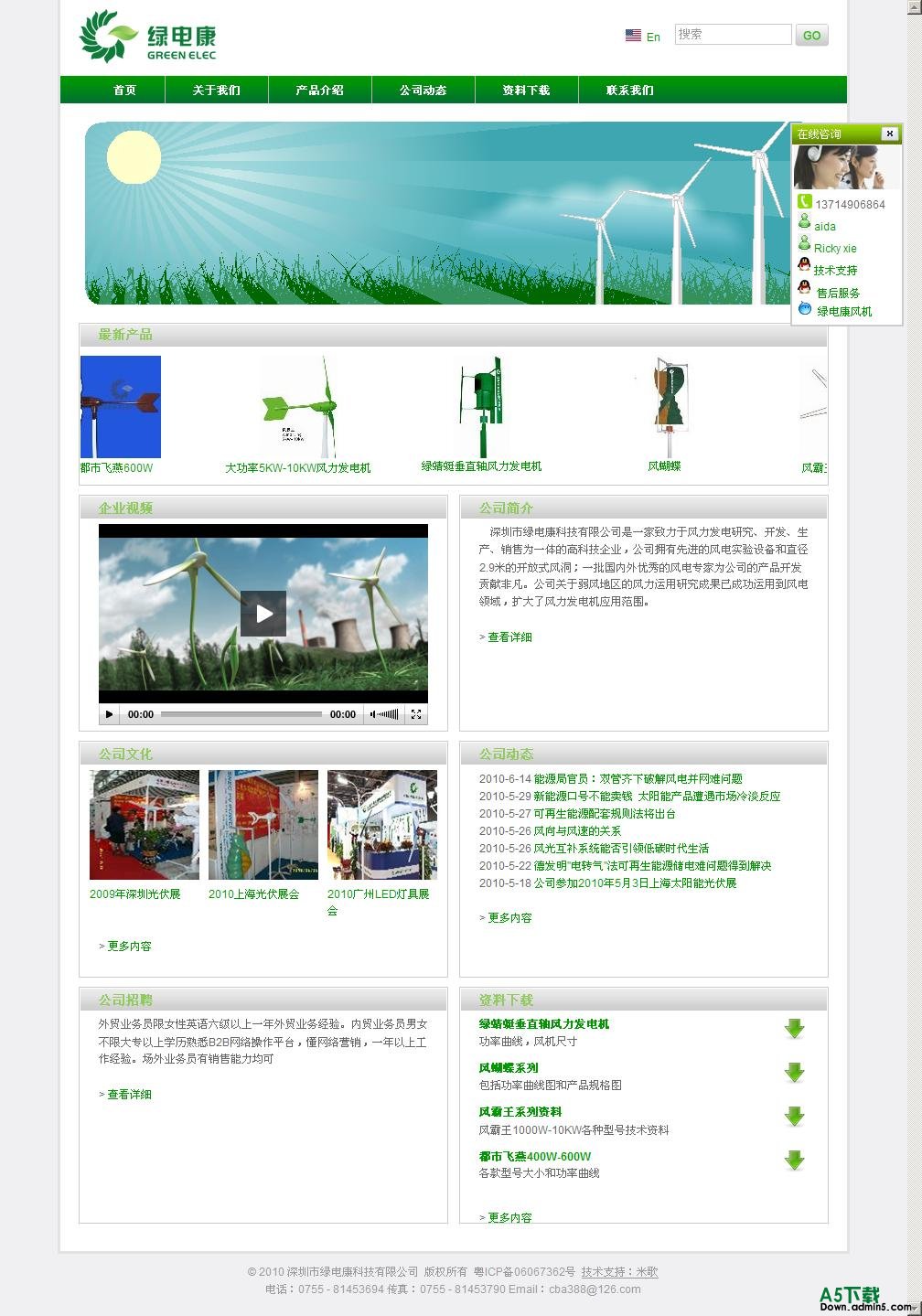Image resolution: width=922 pixels, height=1316 pixels.
Task: Open product 大功率5KW-10KW风力发电机
Action: point(298,467)
